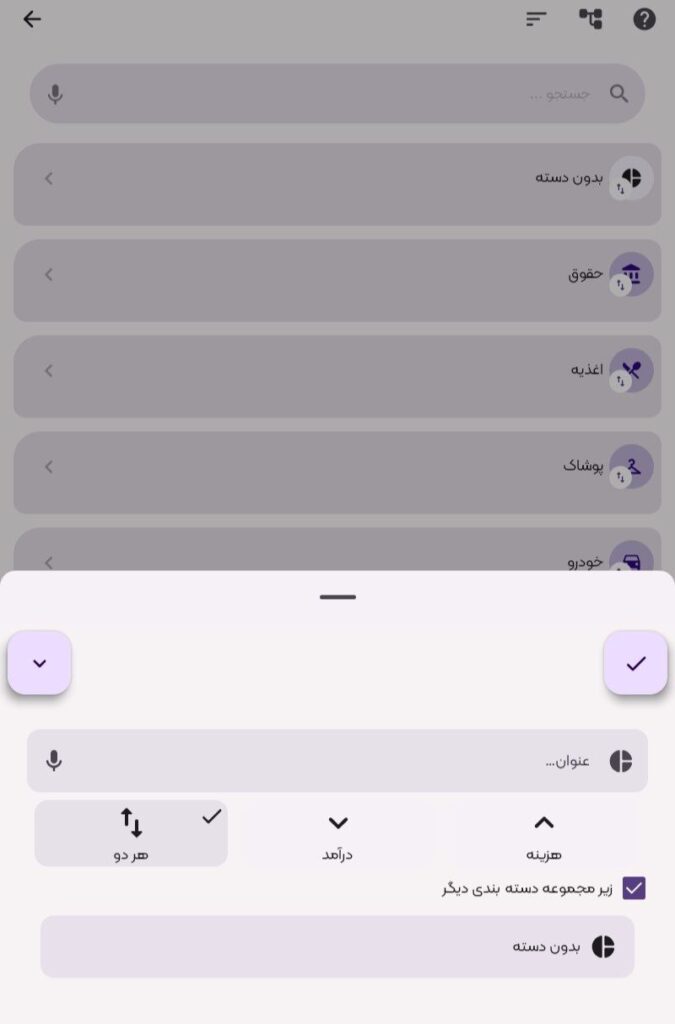
Task: Open the hierarchy tree view icon
Action: [x=591, y=19]
